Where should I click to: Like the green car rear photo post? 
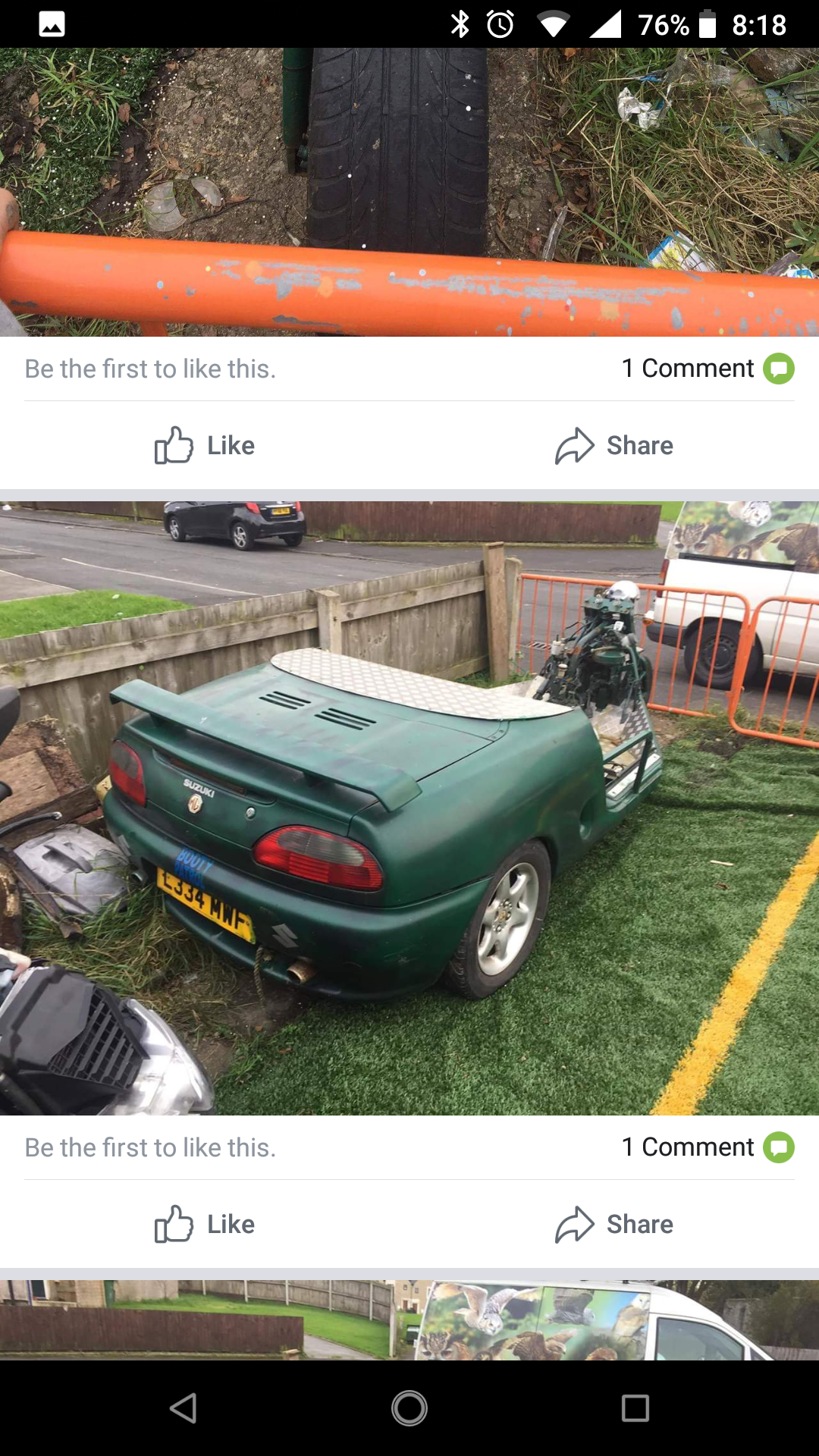pyautogui.click(x=205, y=1224)
